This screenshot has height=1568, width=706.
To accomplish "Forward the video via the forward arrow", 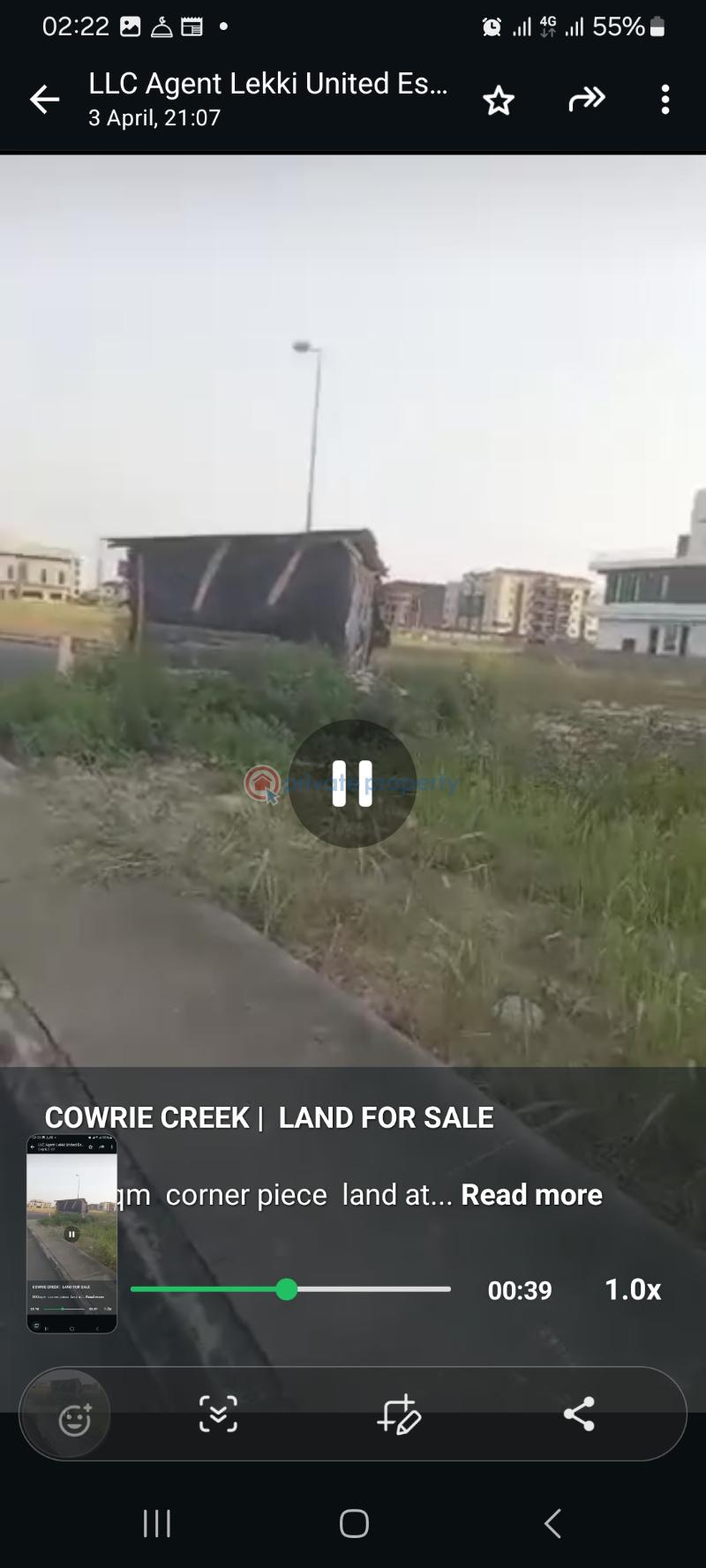I will [x=586, y=100].
